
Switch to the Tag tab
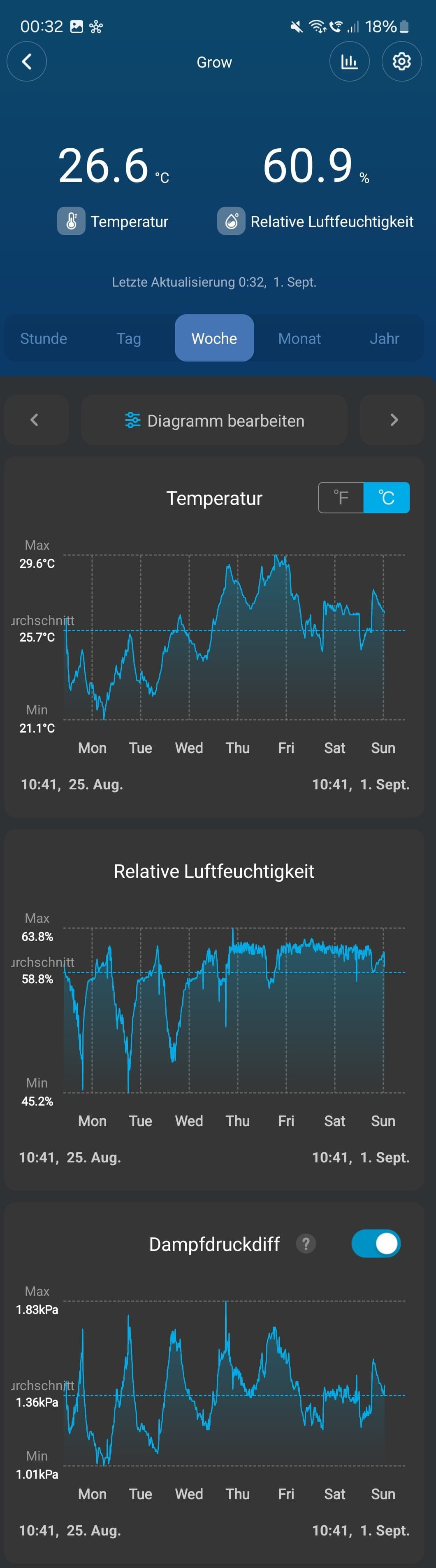click(x=129, y=338)
